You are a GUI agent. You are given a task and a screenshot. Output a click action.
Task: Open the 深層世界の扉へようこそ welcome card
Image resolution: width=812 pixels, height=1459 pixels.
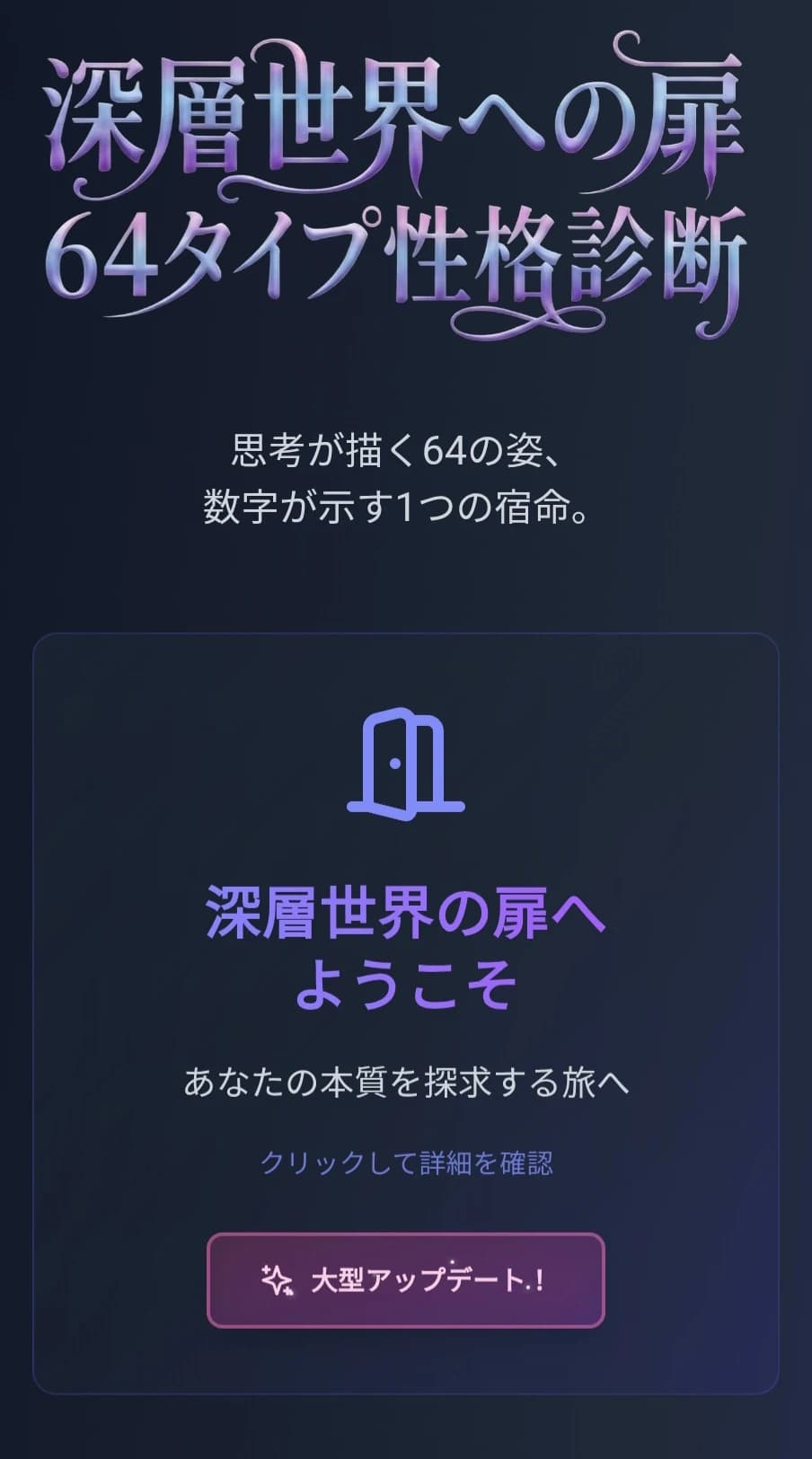point(406,952)
